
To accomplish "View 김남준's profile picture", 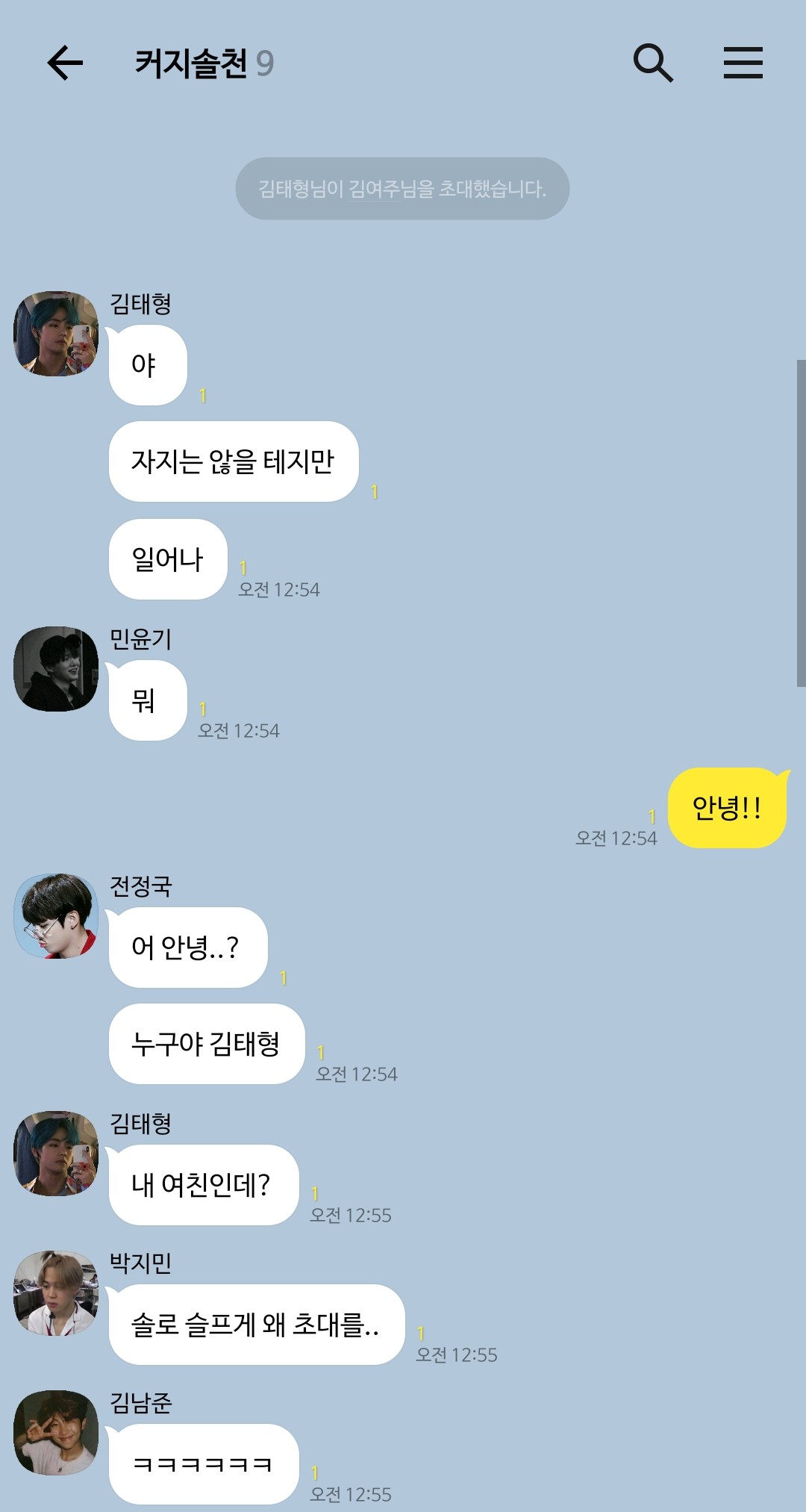I will (56, 1432).
